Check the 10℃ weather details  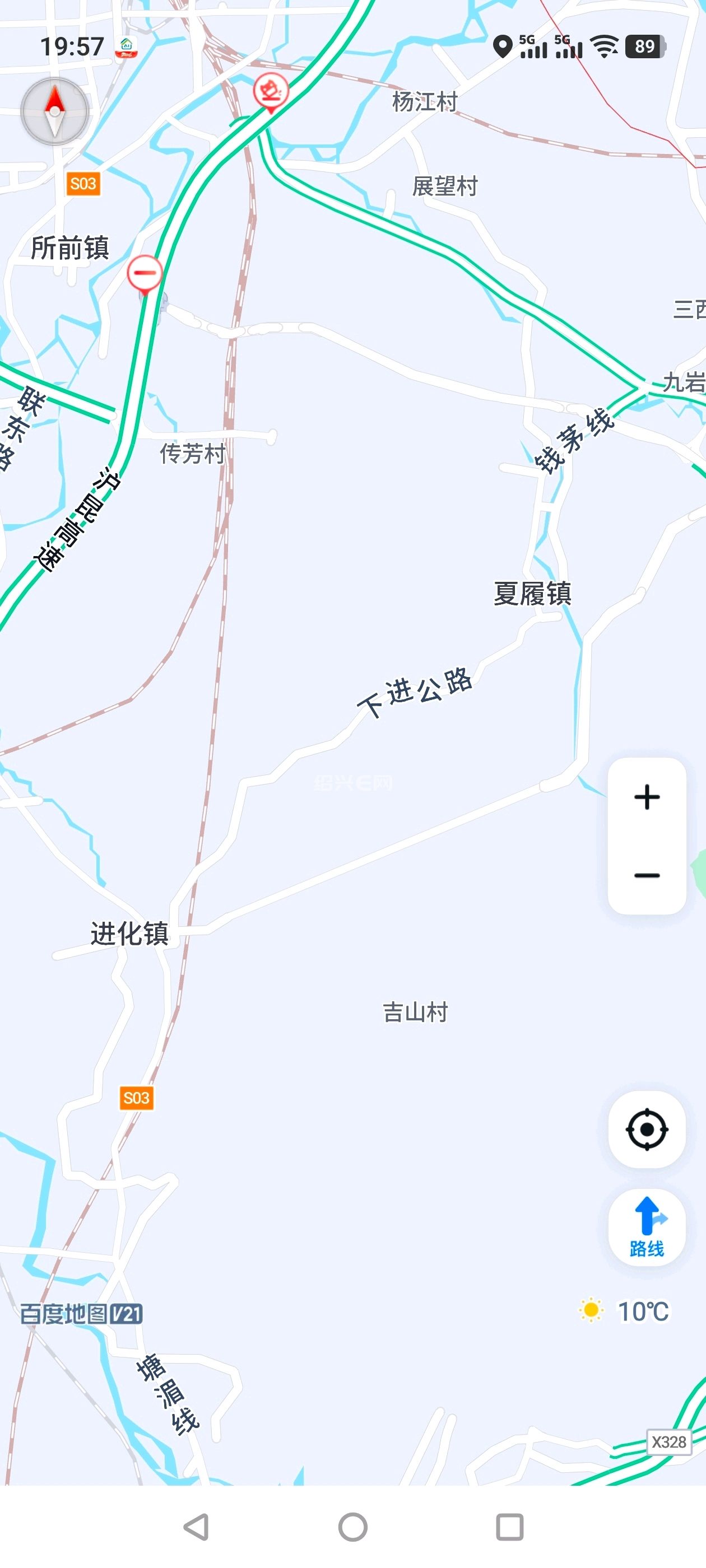click(625, 1312)
